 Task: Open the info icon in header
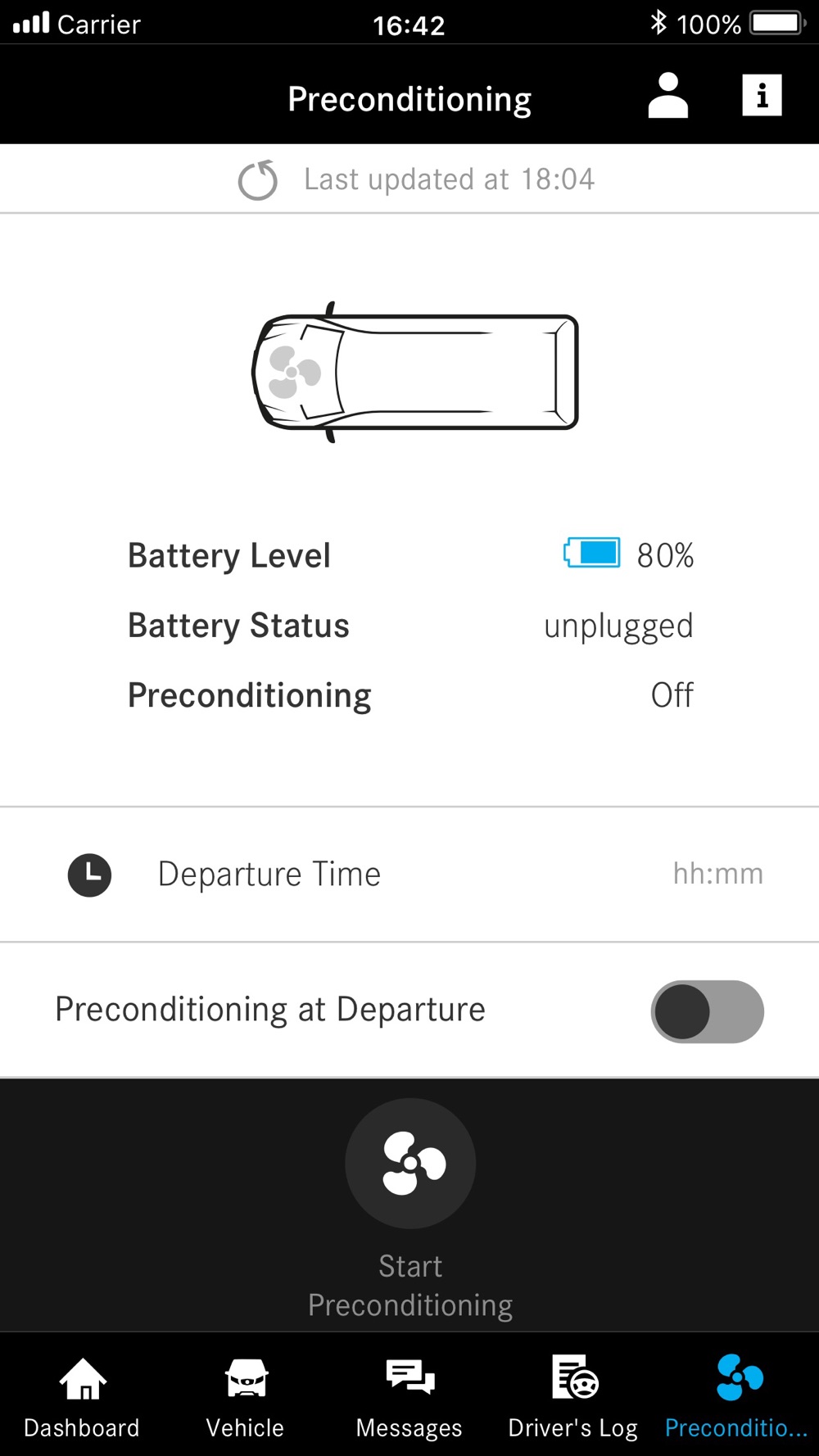pos(762,96)
